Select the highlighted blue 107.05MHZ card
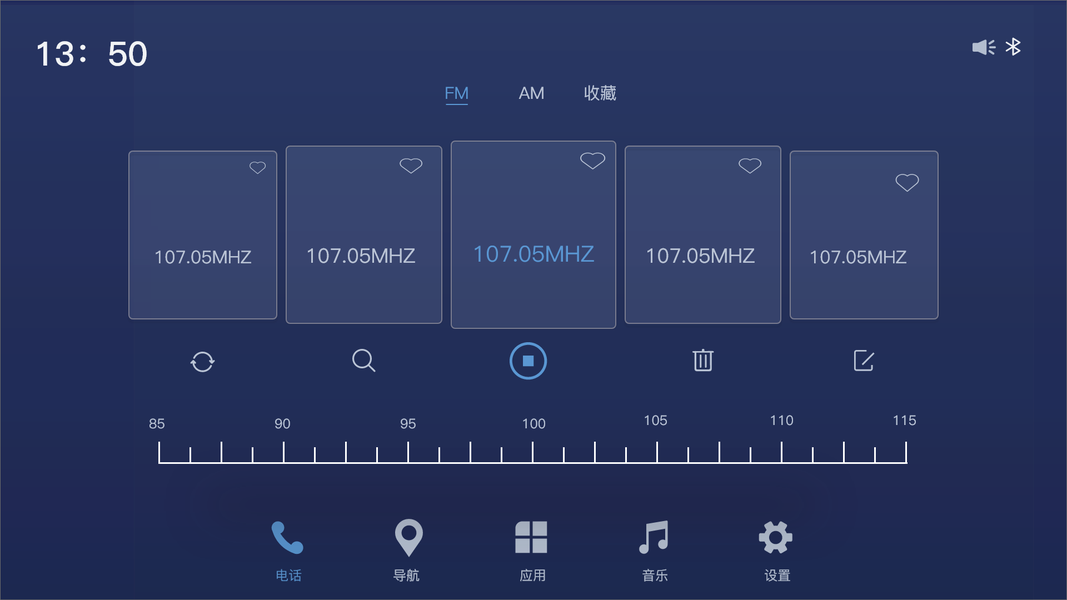Screen dimensions: 1067x600 [x=533, y=235]
